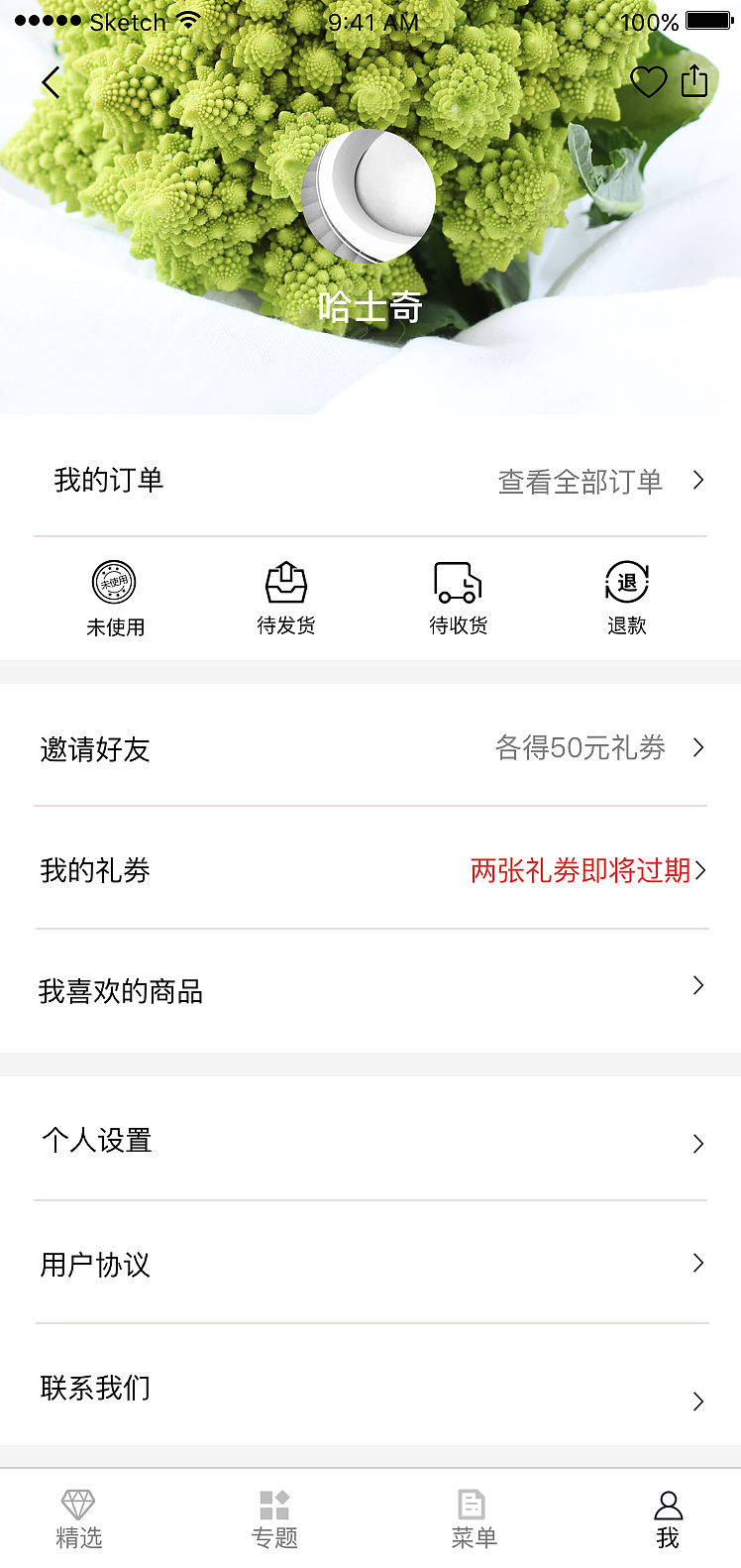Tap the circular avatar image above 哈士奇

click(x=370, y=197)
